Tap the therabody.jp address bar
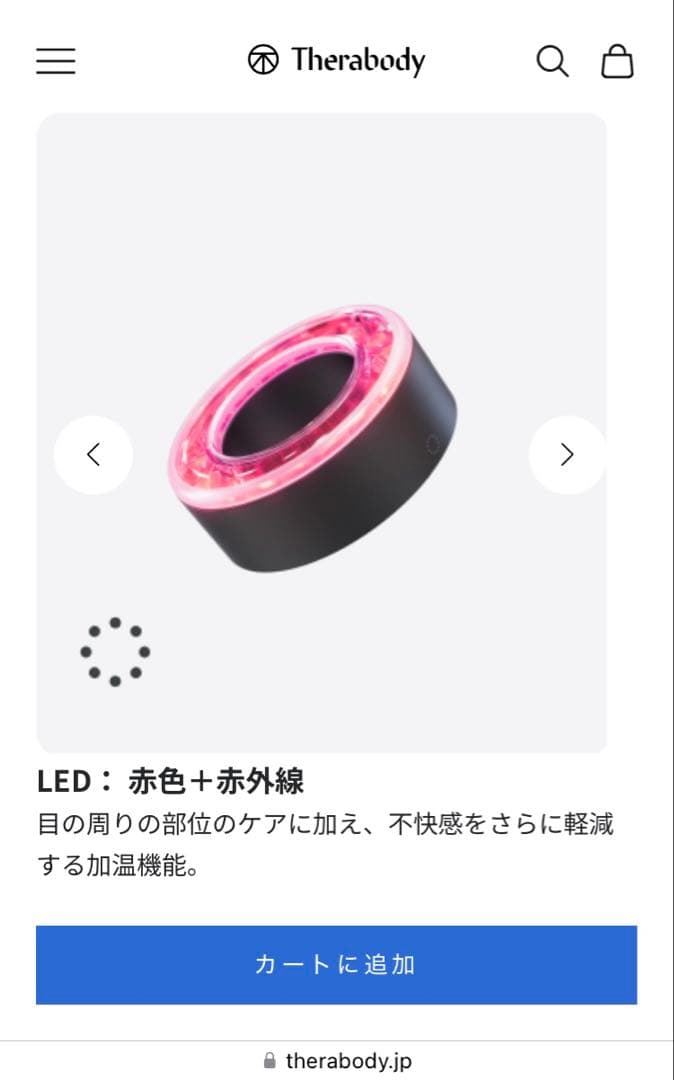This screenshot has height=1080, width=674. [x=337, y=1061]
